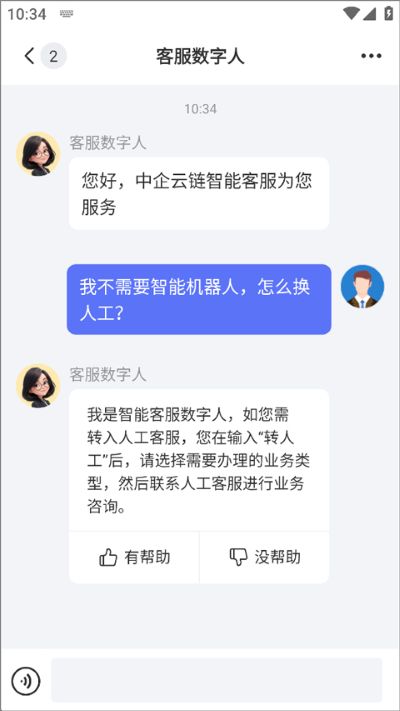This screenshot has height=711, width=400.
Task: Switch to voice input mode
Action: (x=26, y=681)
